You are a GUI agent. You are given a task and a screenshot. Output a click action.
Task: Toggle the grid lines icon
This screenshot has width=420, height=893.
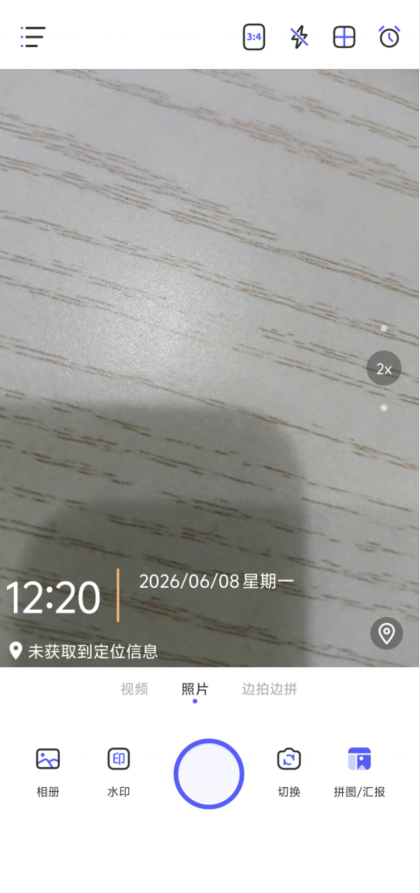coord(344,38)
